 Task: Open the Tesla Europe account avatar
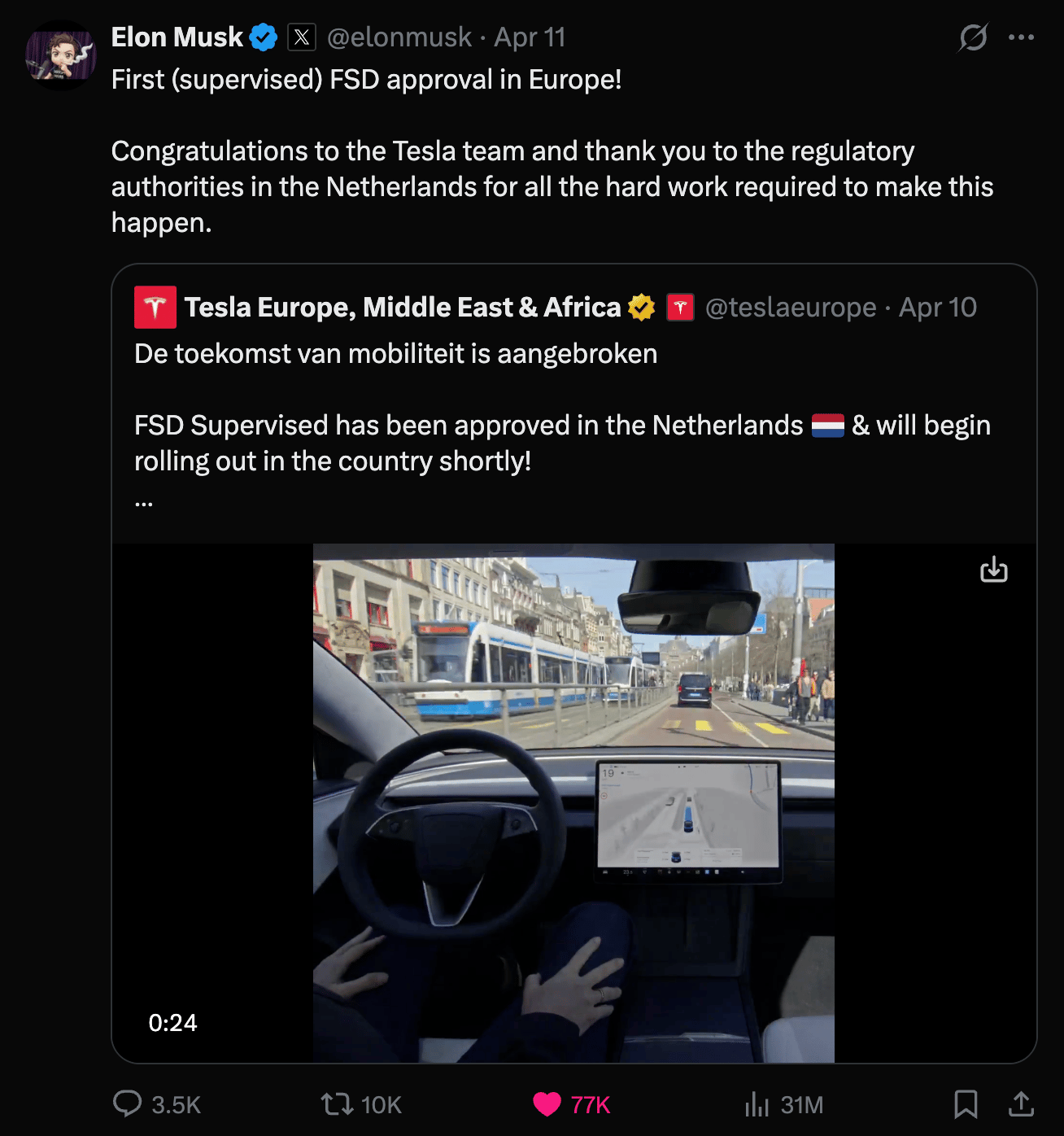[155, 307]
